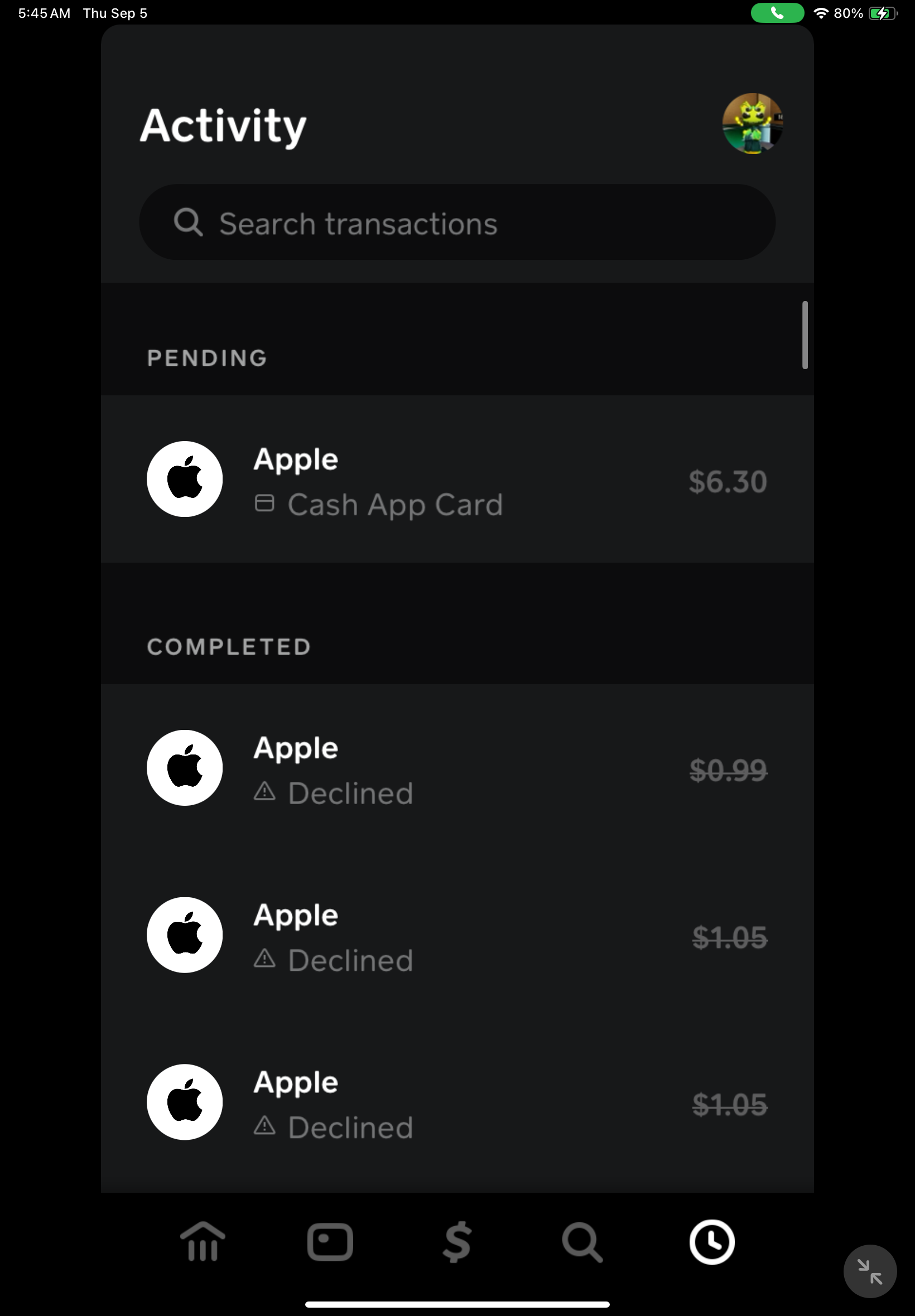Viewport: 915px width, 1316px height.
Task: Open Search from the bottom navigation bar
Action: coord(582,1240)
